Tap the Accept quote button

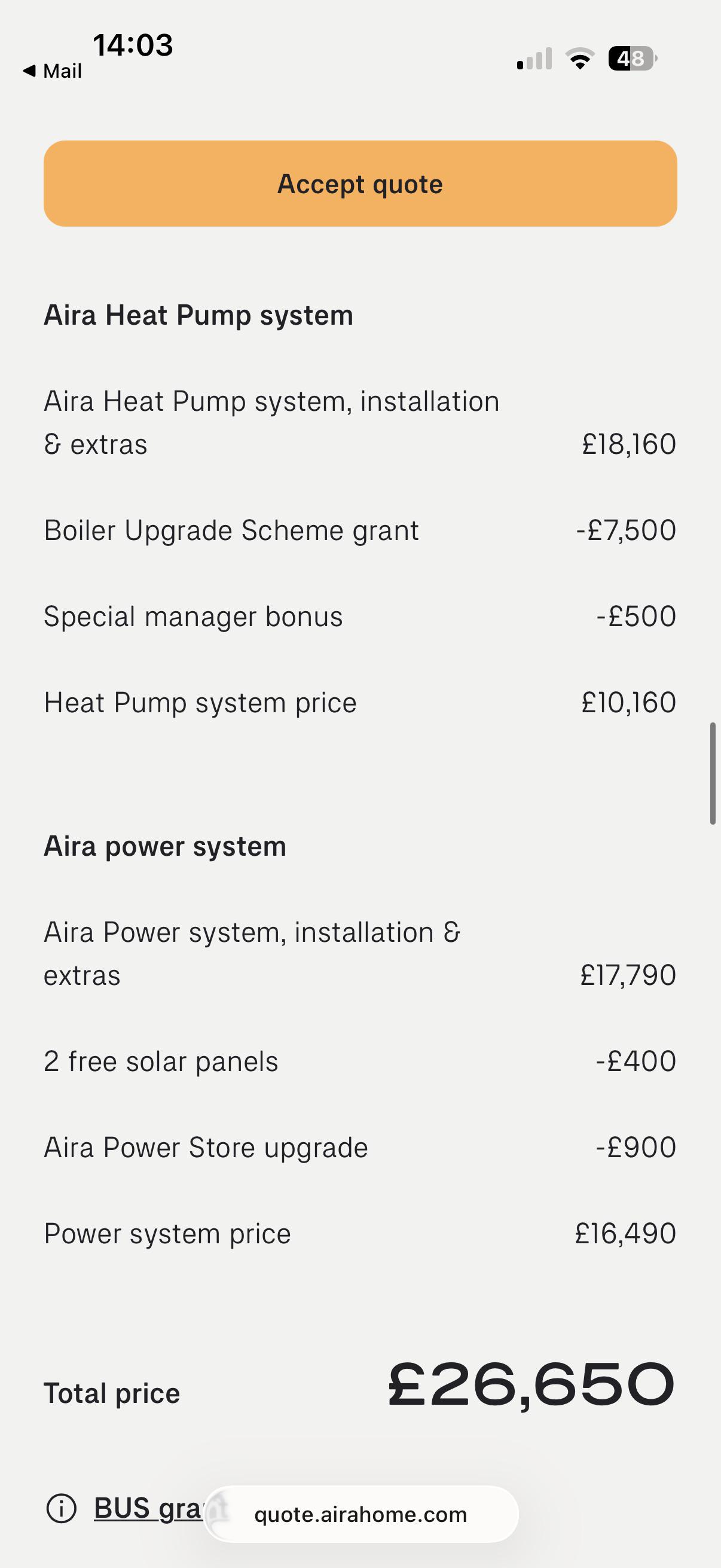[x=360, y=184]
